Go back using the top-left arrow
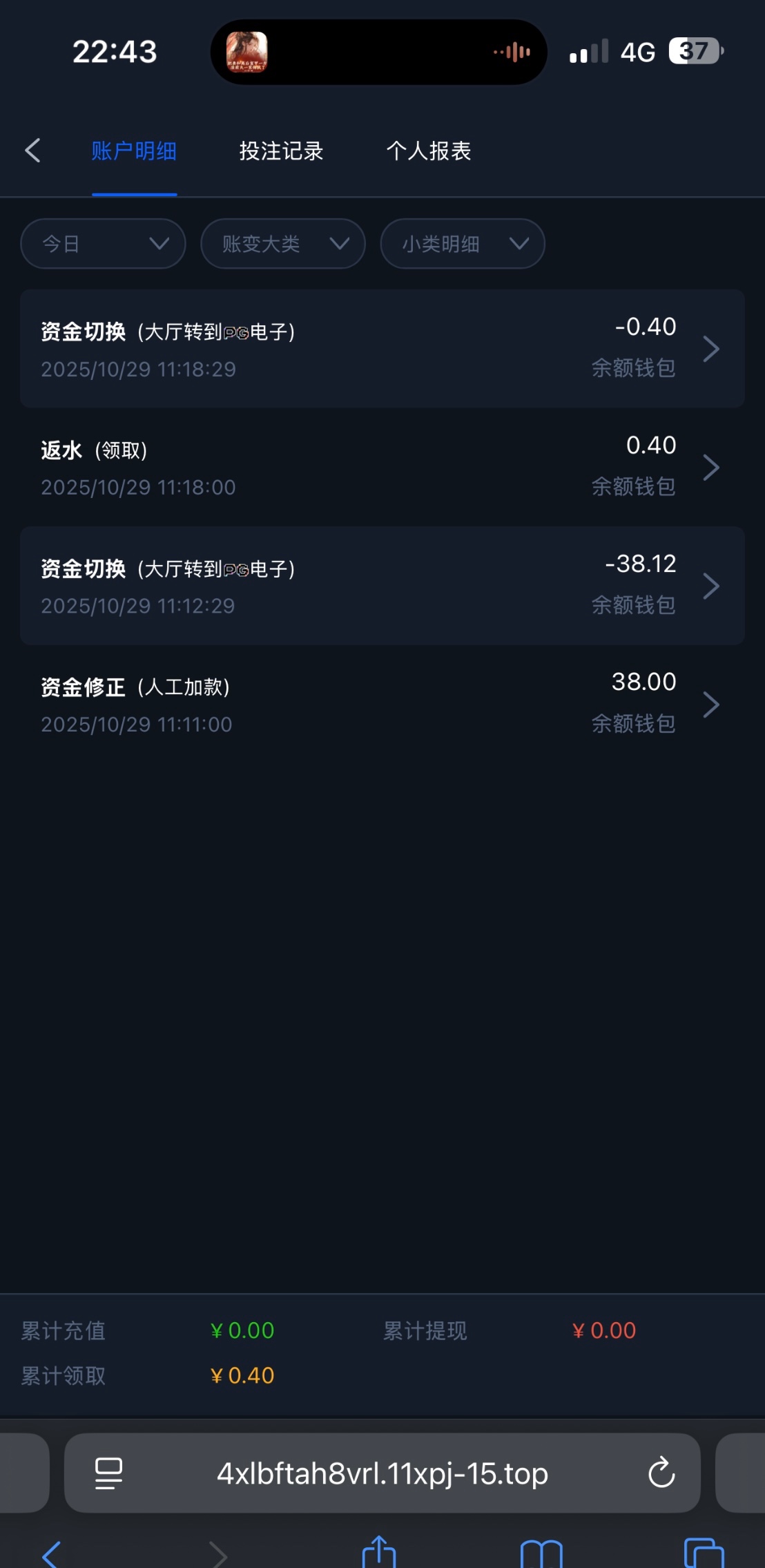The height and width of the screenshot is (1568, 765). tap(32, 151)
